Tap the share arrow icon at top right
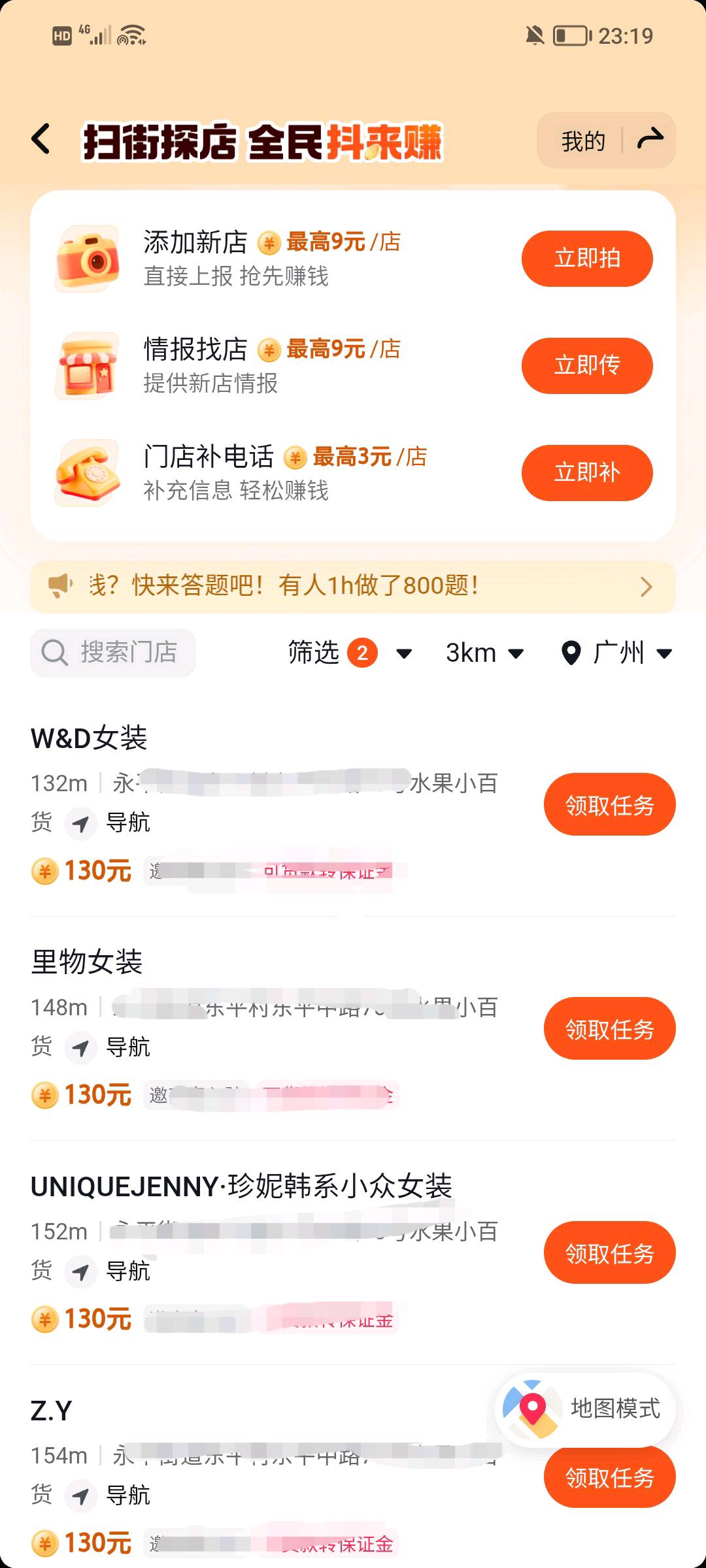706x1568 pixels. (650, 139)
